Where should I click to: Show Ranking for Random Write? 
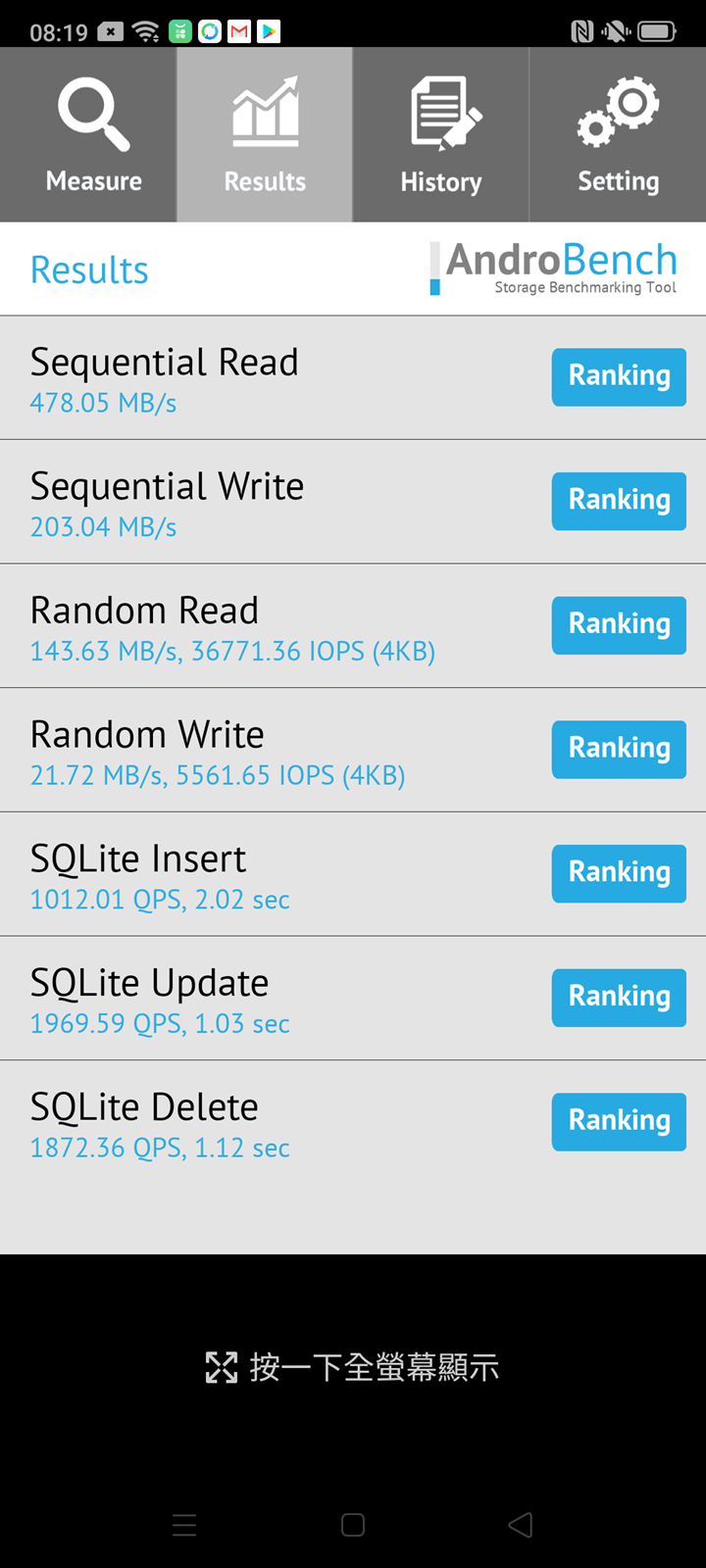tap(619, 749)
